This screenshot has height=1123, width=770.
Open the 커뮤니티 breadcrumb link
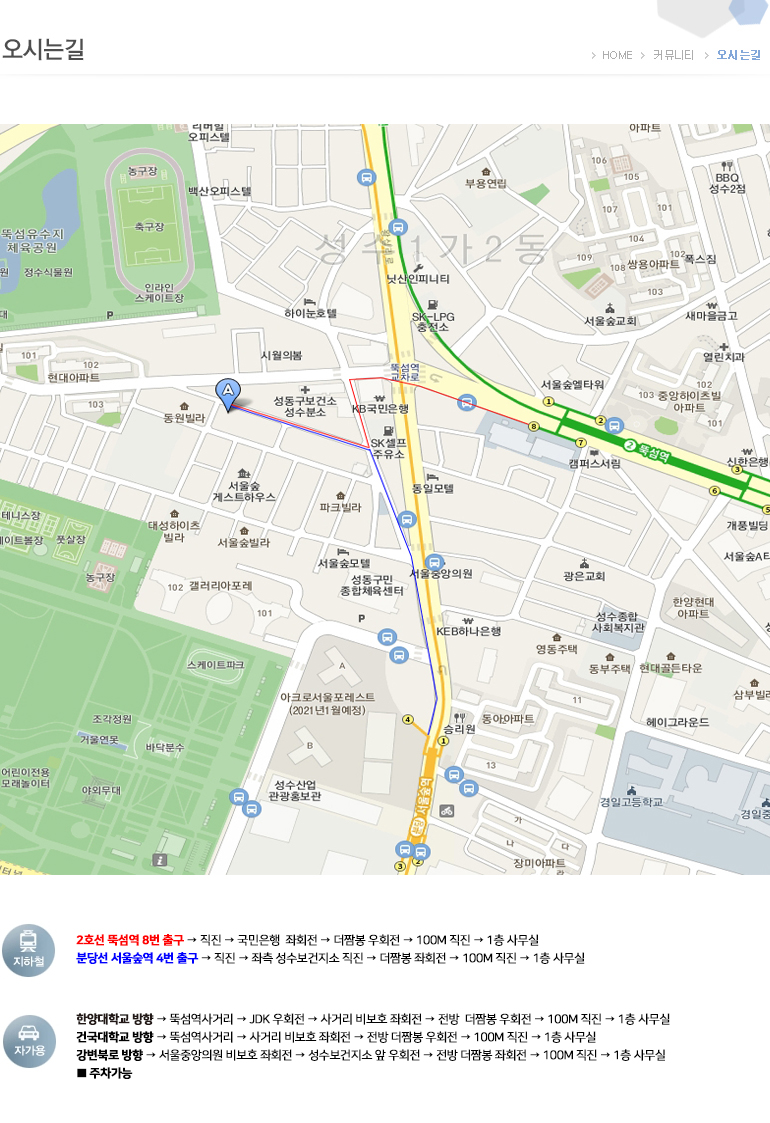coord(673,55)
